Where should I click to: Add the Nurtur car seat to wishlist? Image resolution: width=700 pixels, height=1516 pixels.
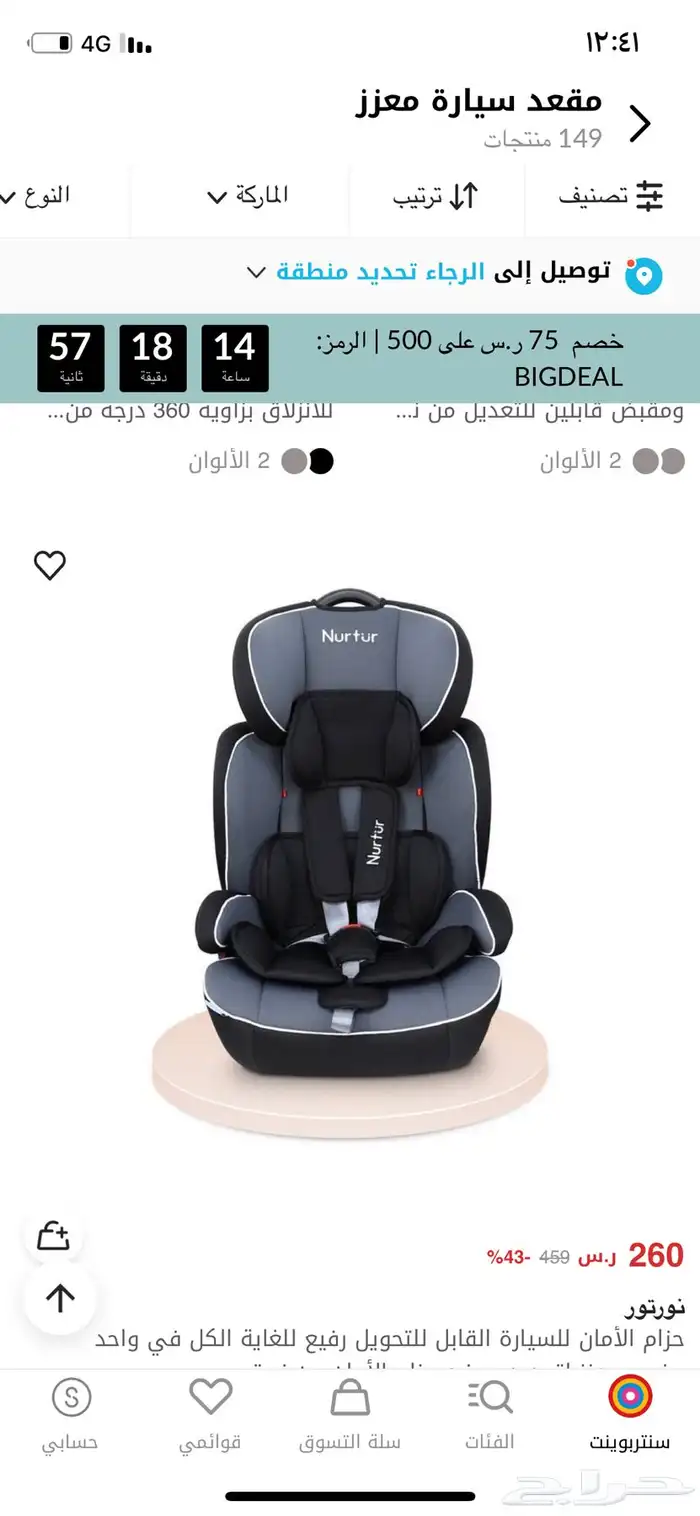(49, 566)
